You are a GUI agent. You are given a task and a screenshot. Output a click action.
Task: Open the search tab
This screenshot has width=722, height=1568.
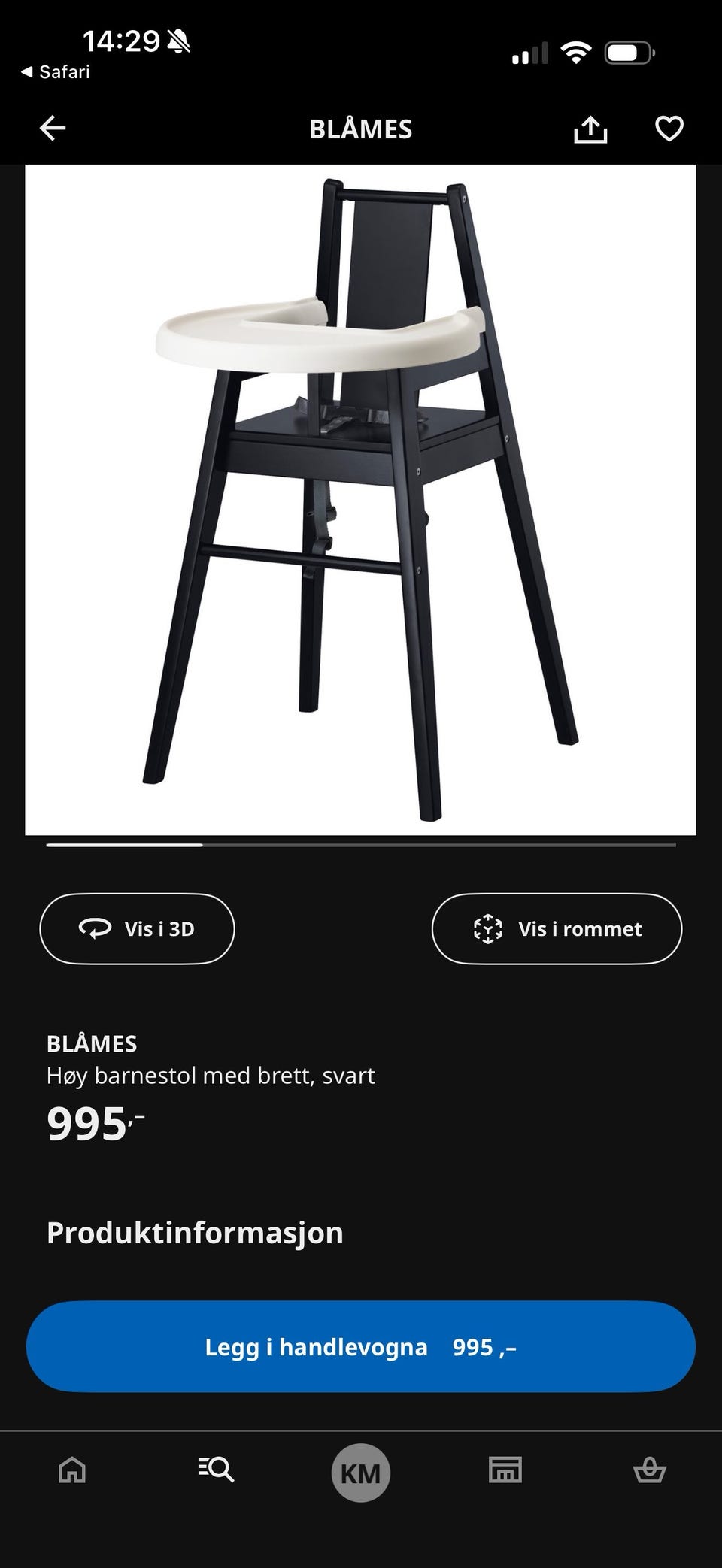(x=217, y=1470)
